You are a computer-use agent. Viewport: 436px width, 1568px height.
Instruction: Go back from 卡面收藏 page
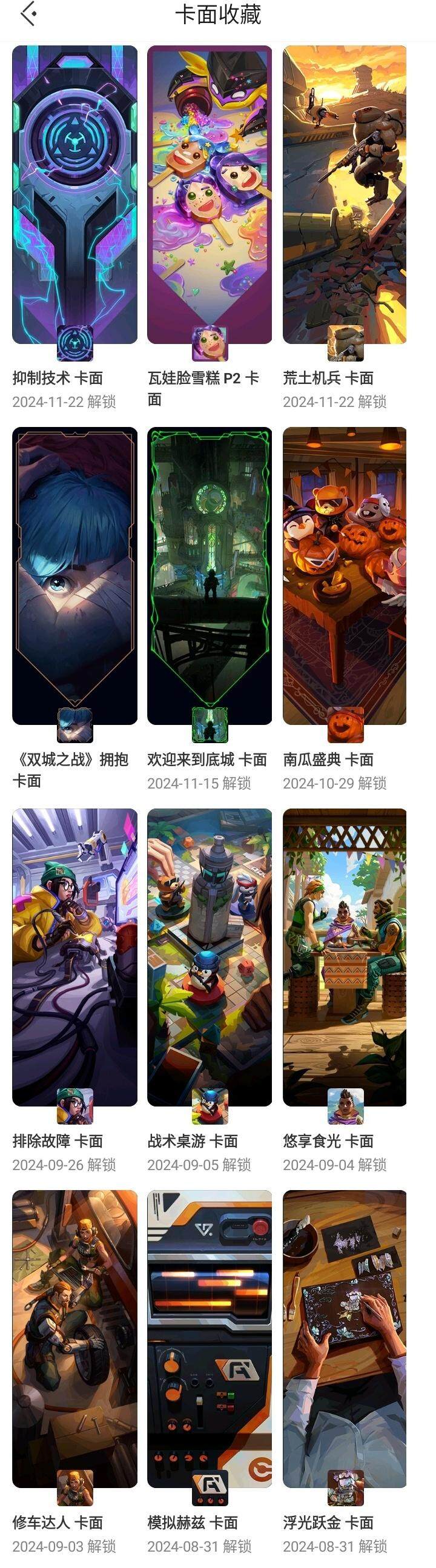tap(28, 14)
